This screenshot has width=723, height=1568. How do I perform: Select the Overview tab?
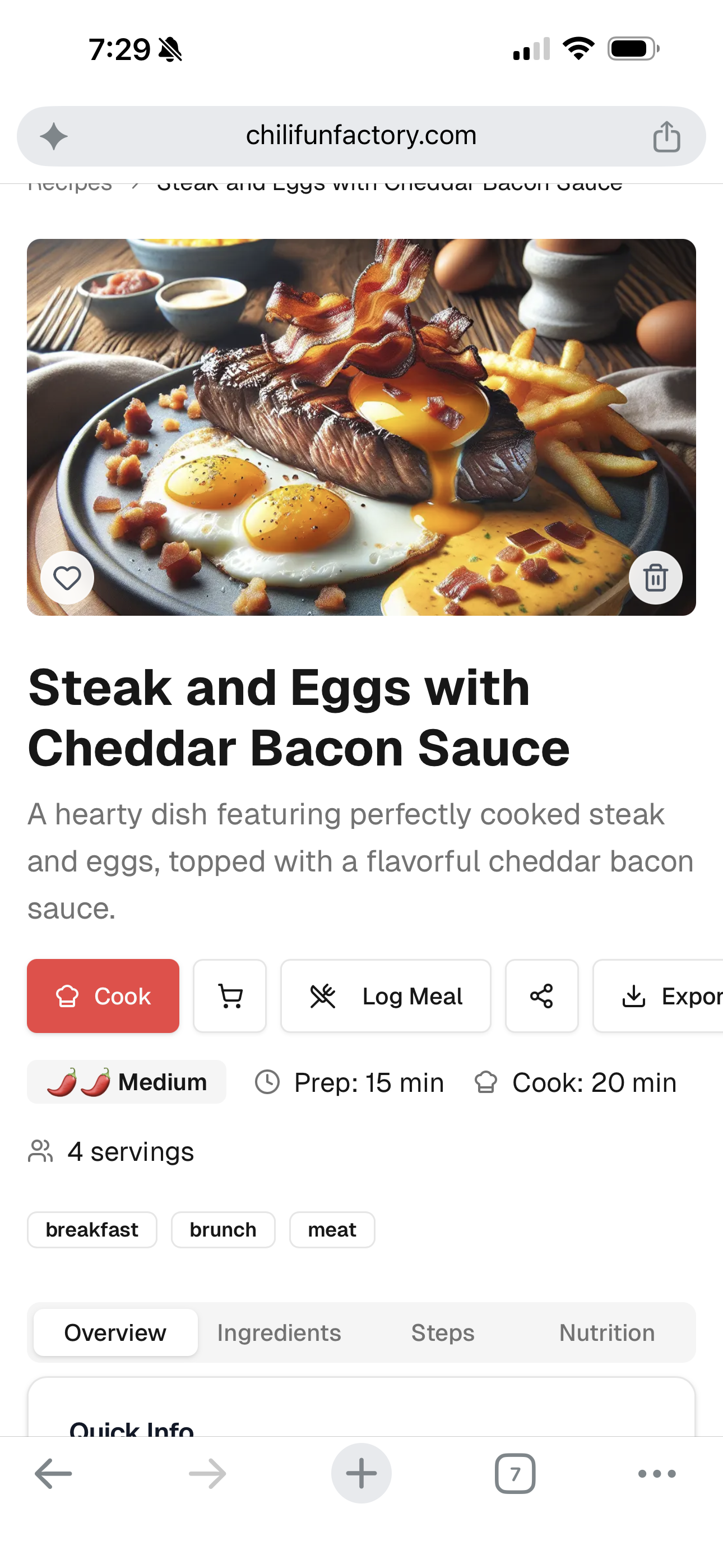tap(115, 1332)
